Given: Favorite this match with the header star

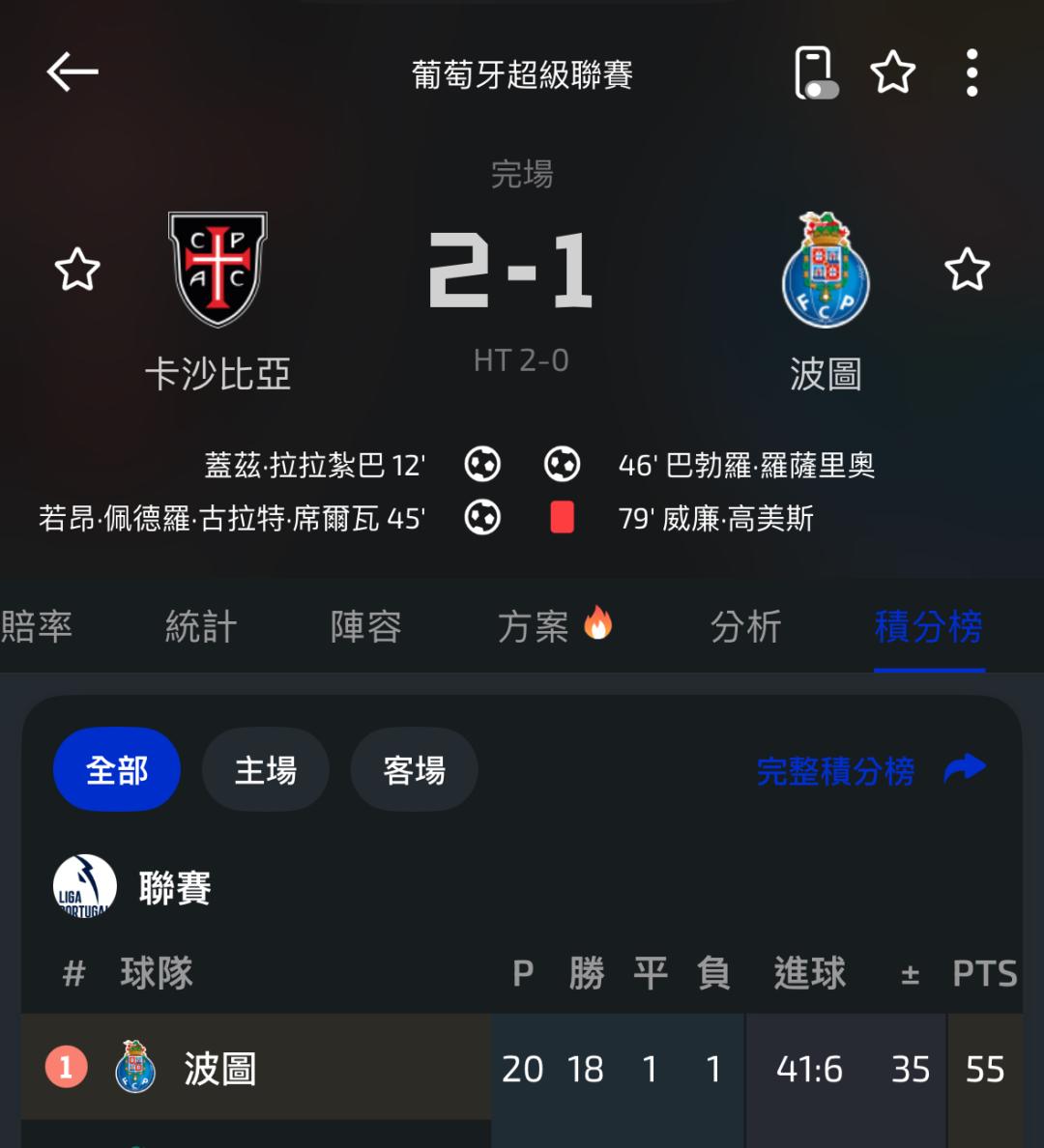Looking at the screenshot, I should (x=892, y=72).
